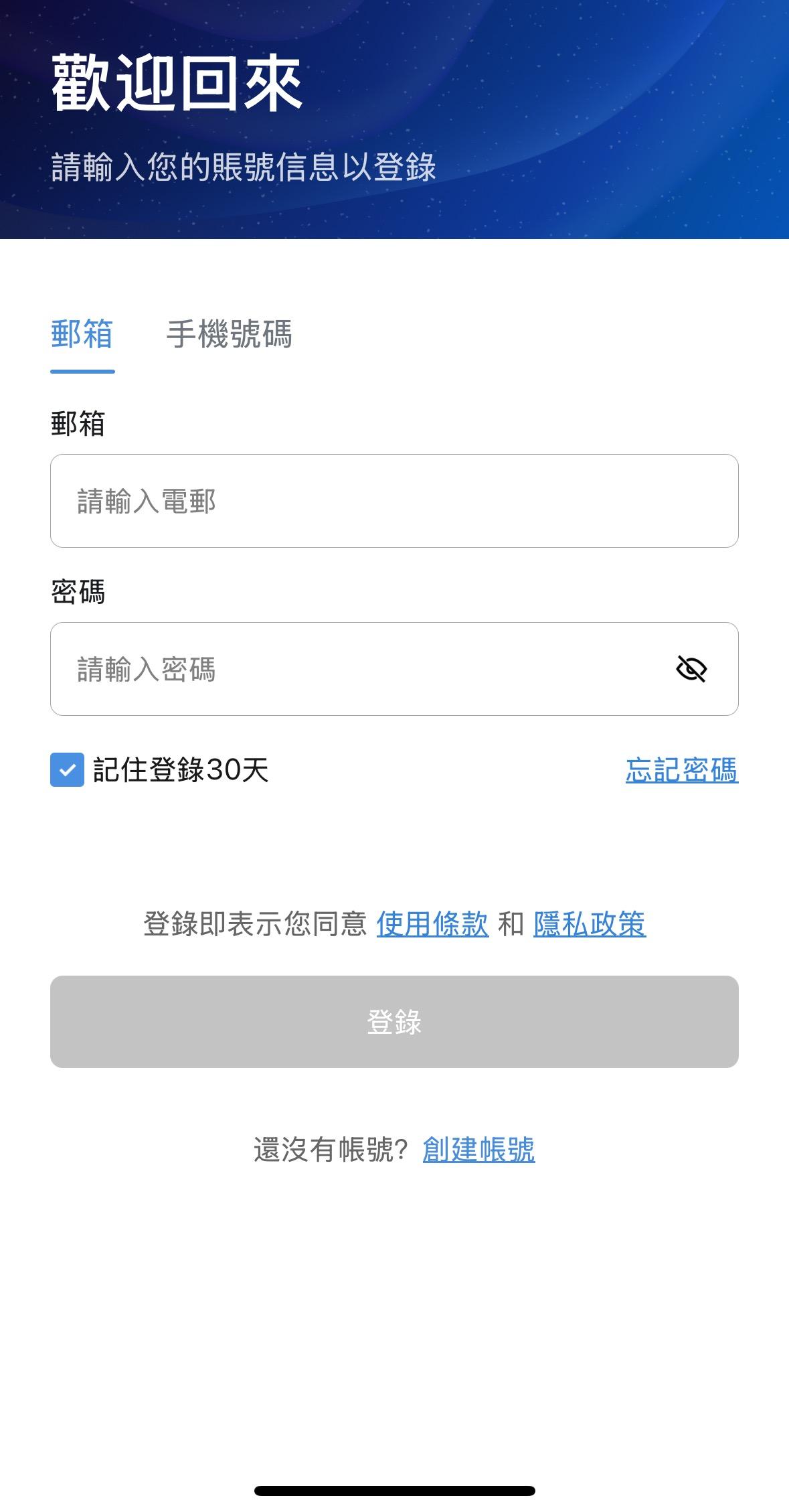789x1512 pixels.
Task: Select the 郵箱 login tab
Action: (82, 335)
